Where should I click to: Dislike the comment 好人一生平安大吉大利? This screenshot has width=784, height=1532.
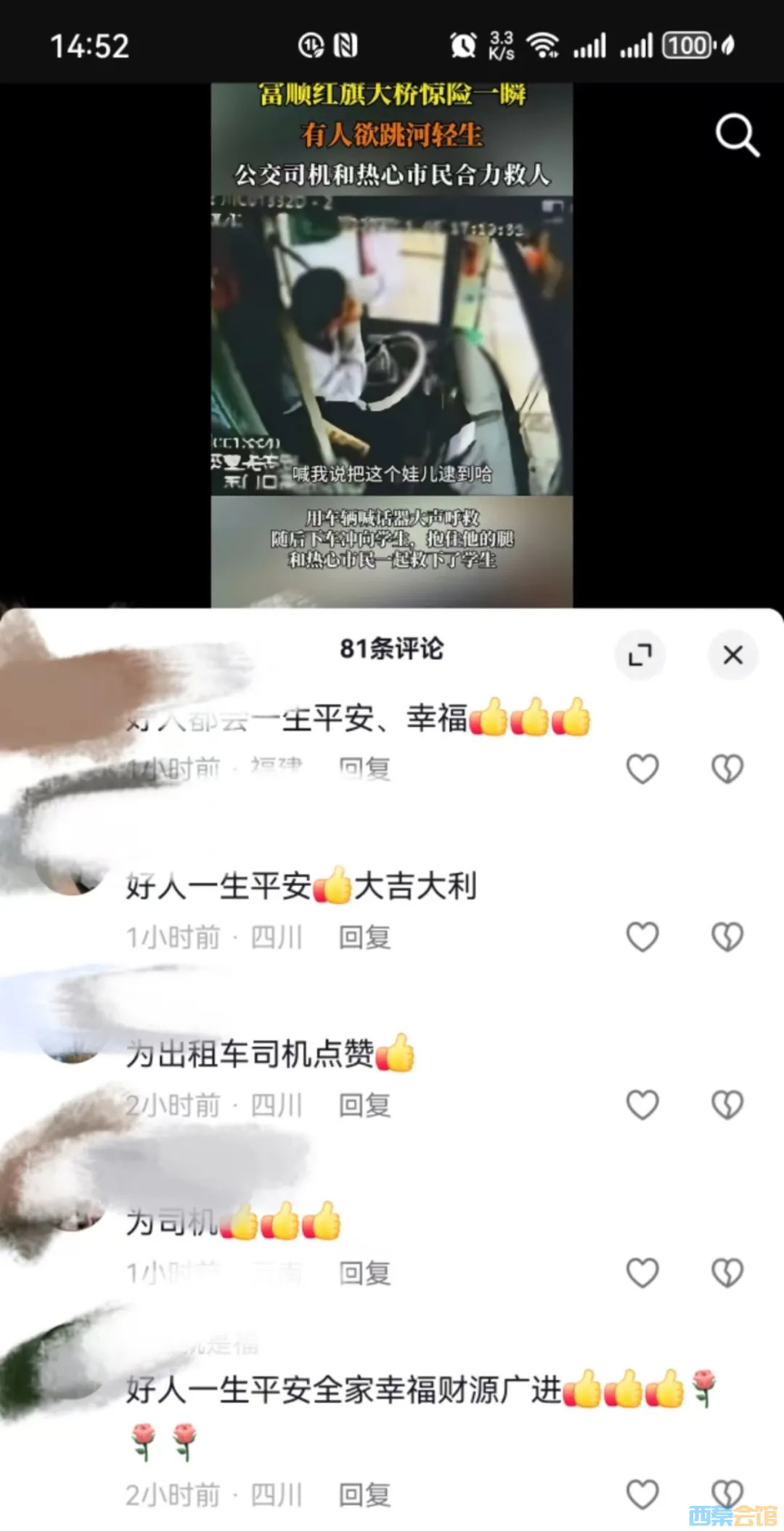727,937
